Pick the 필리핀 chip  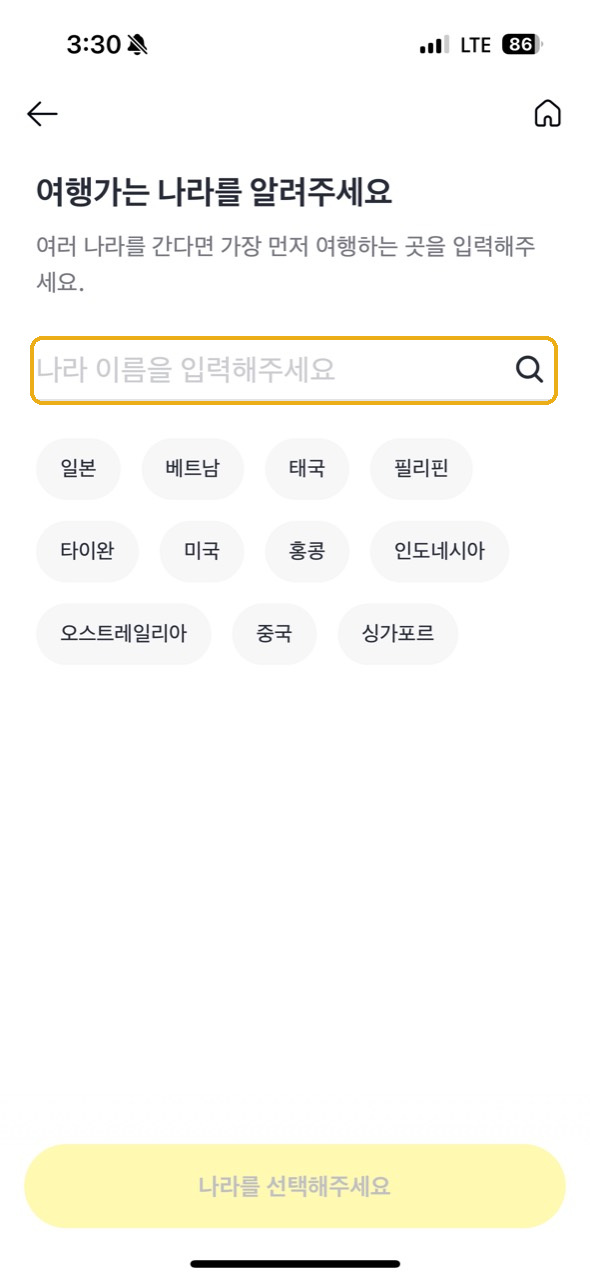[421, 469]
